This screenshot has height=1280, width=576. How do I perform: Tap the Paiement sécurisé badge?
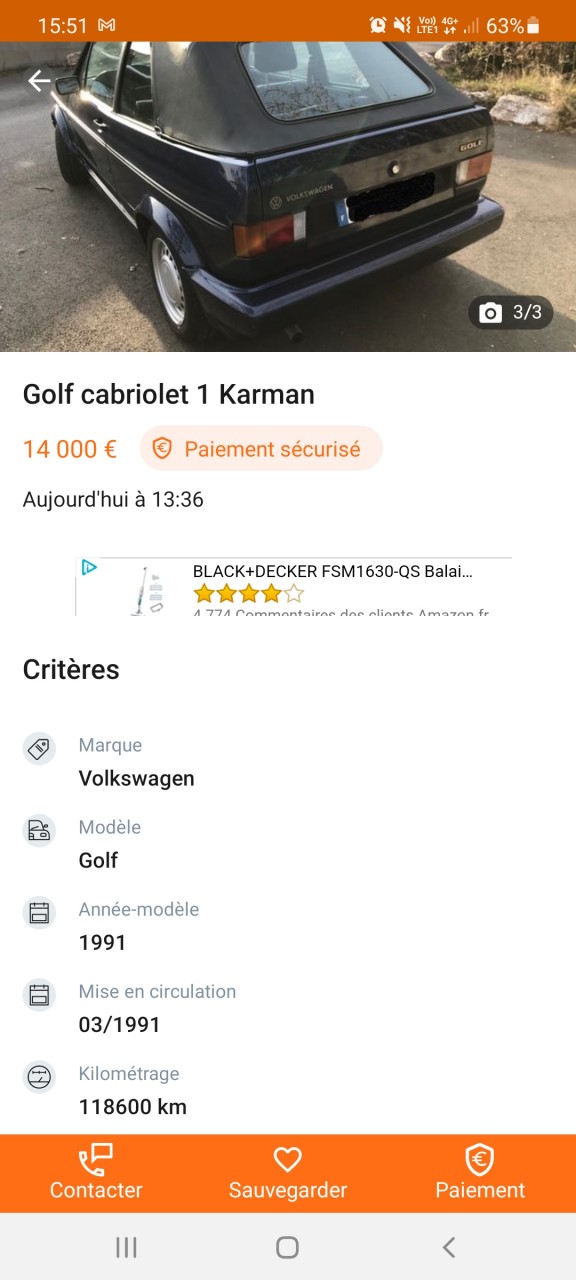[x=261, y=449]
